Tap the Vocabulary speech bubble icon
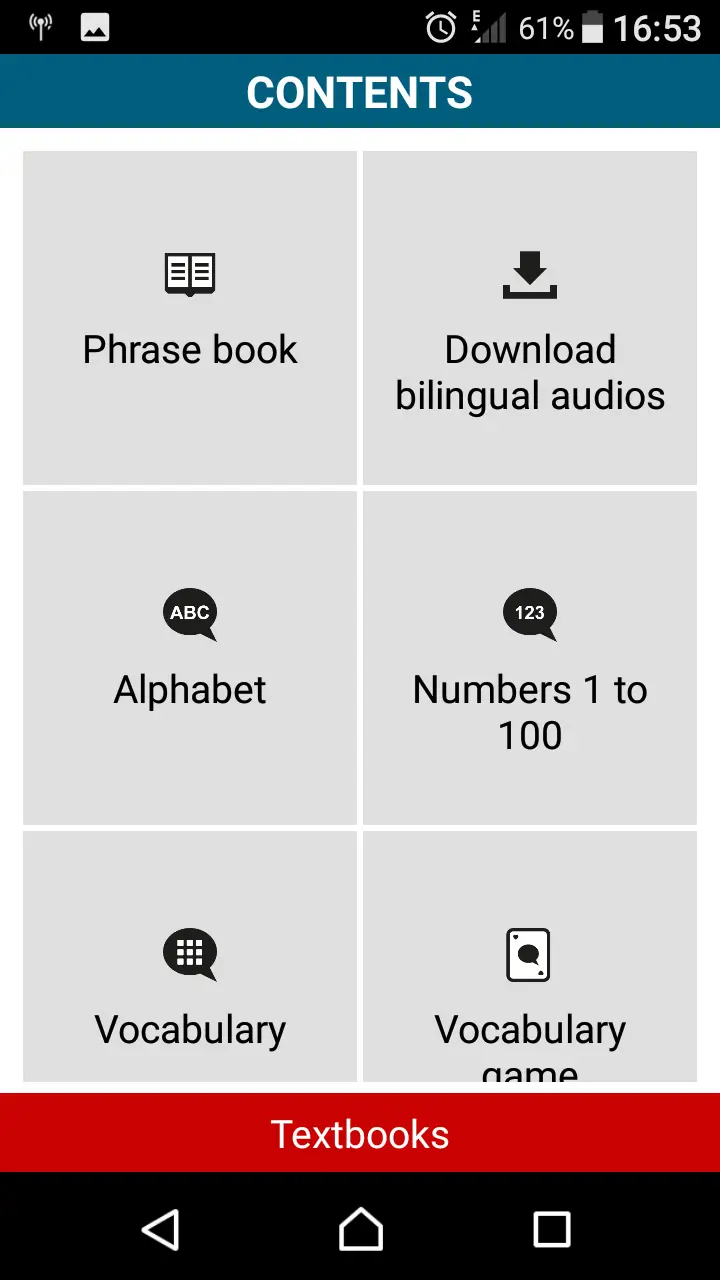 (x=190, y=952)
